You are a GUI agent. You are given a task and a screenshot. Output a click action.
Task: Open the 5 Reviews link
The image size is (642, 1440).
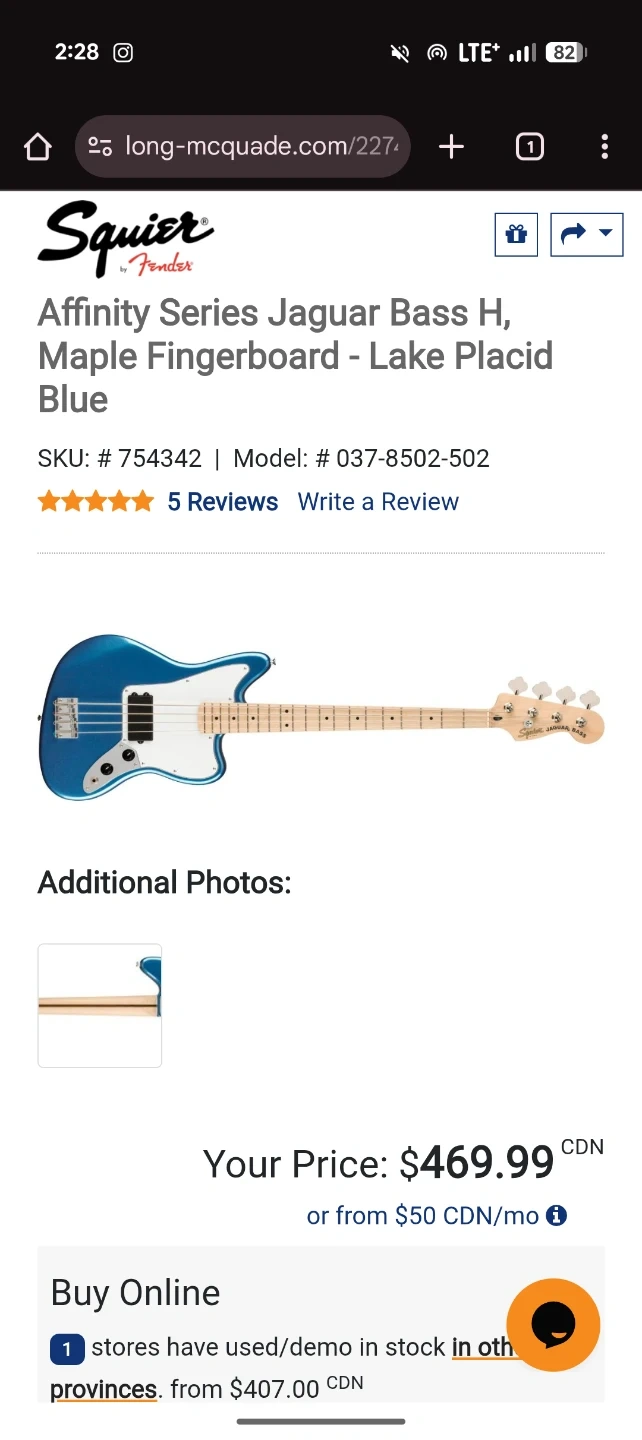point(222,502)
